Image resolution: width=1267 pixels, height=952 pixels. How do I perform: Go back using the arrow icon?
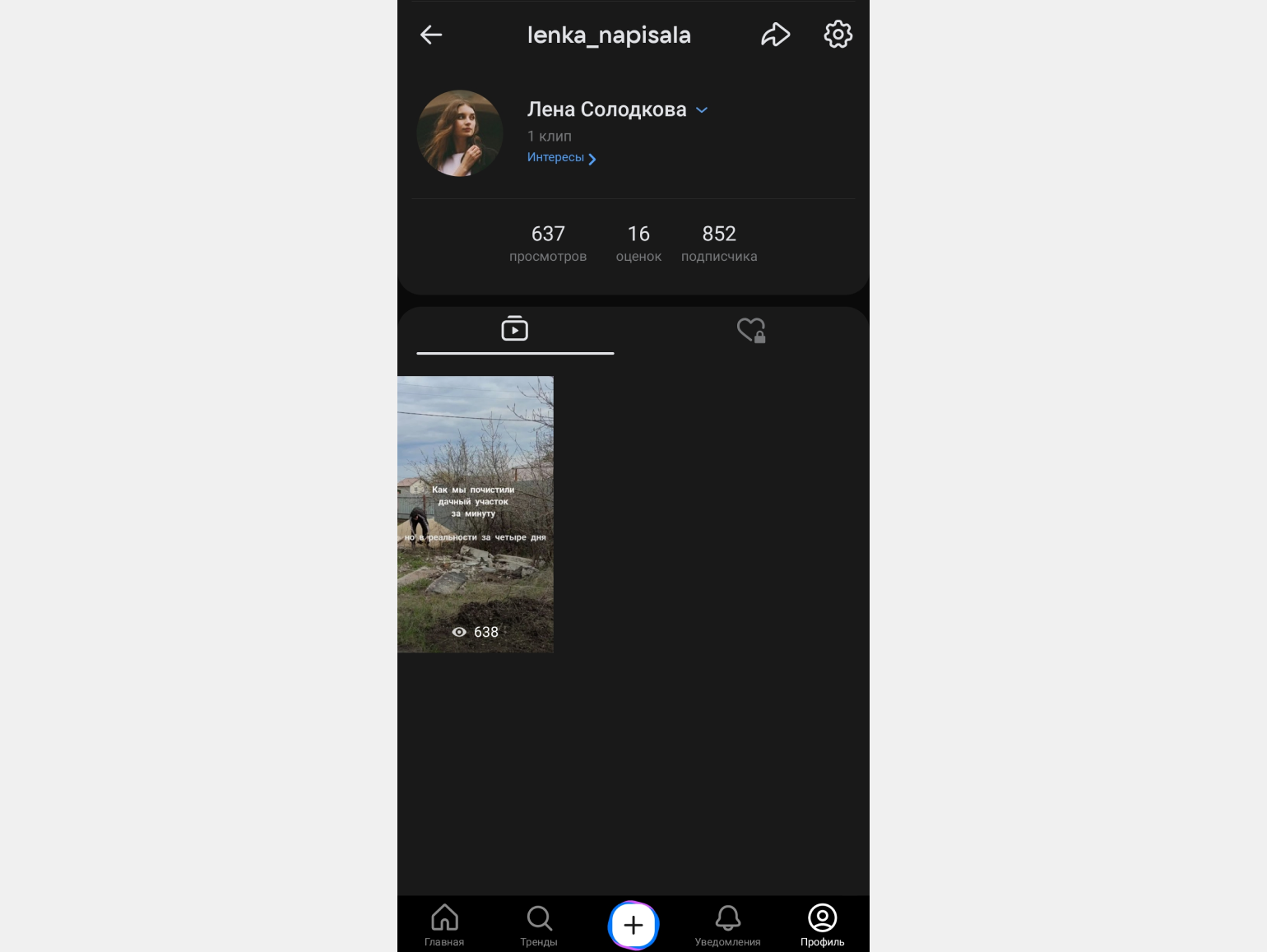pos(431,35)
